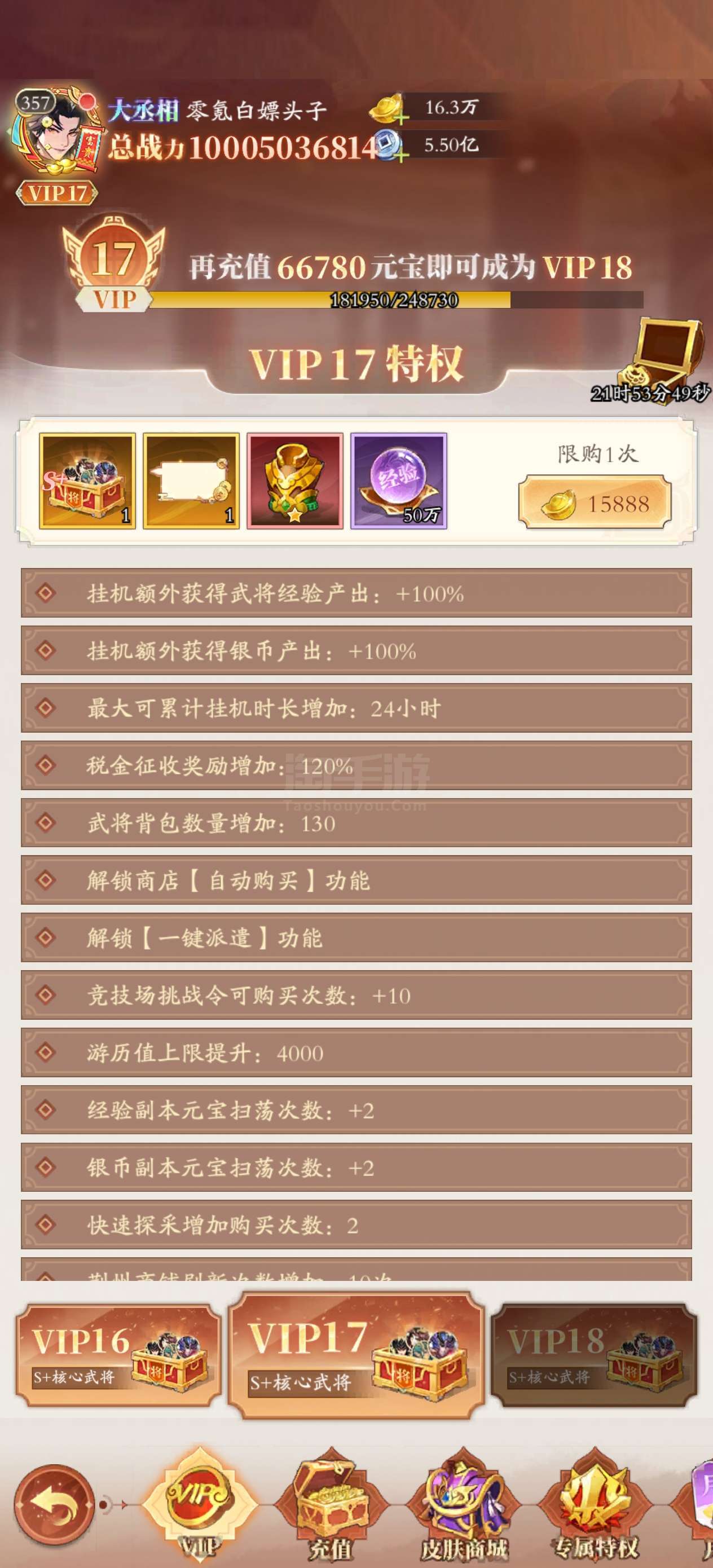The height and width of the screenshot is (1568, 713).
Task: Open the VIP tab in bottom bar
Action: (x=200, y=1505)
